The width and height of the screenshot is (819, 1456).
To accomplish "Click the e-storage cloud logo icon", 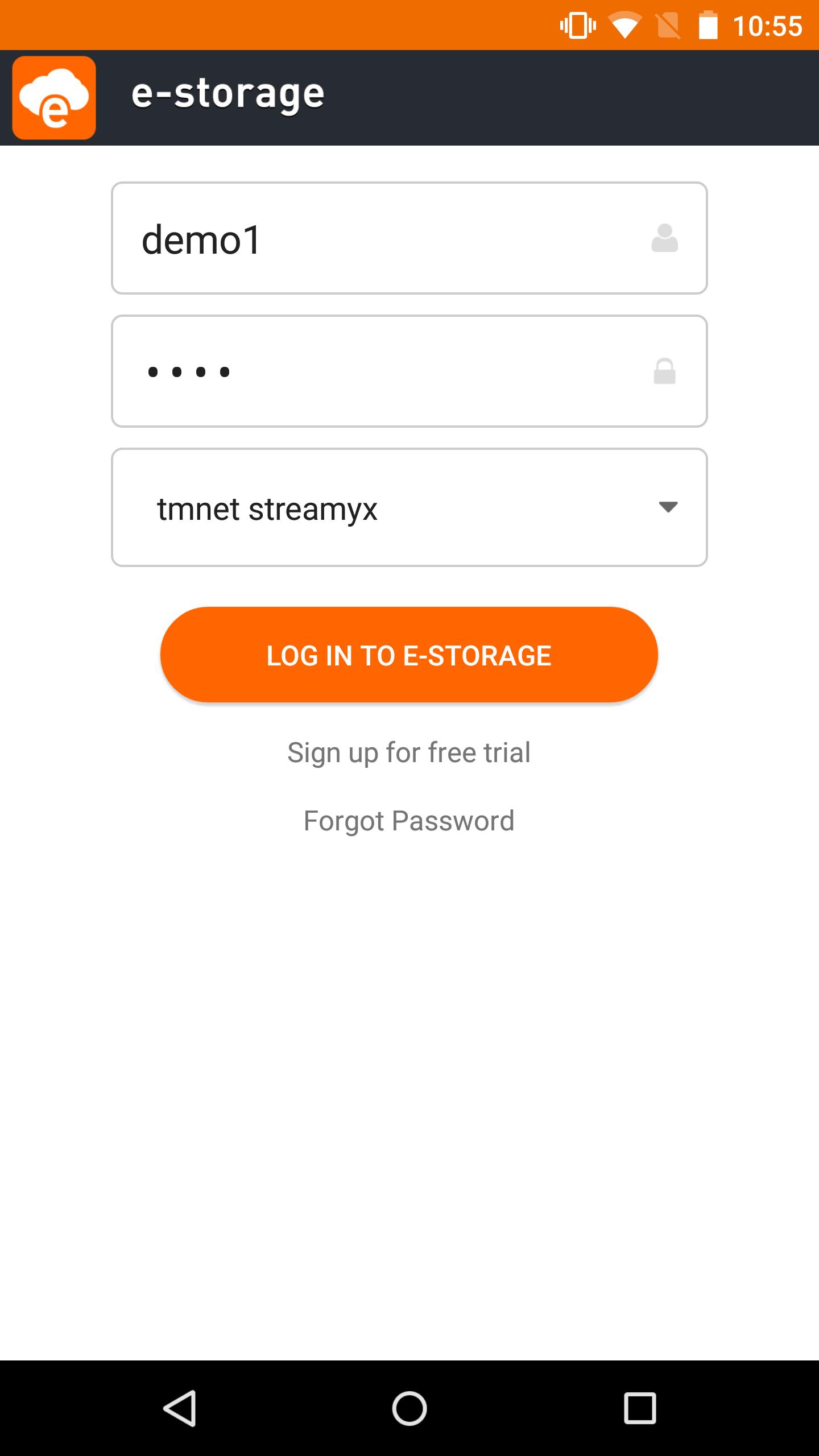I will (54, 98).
